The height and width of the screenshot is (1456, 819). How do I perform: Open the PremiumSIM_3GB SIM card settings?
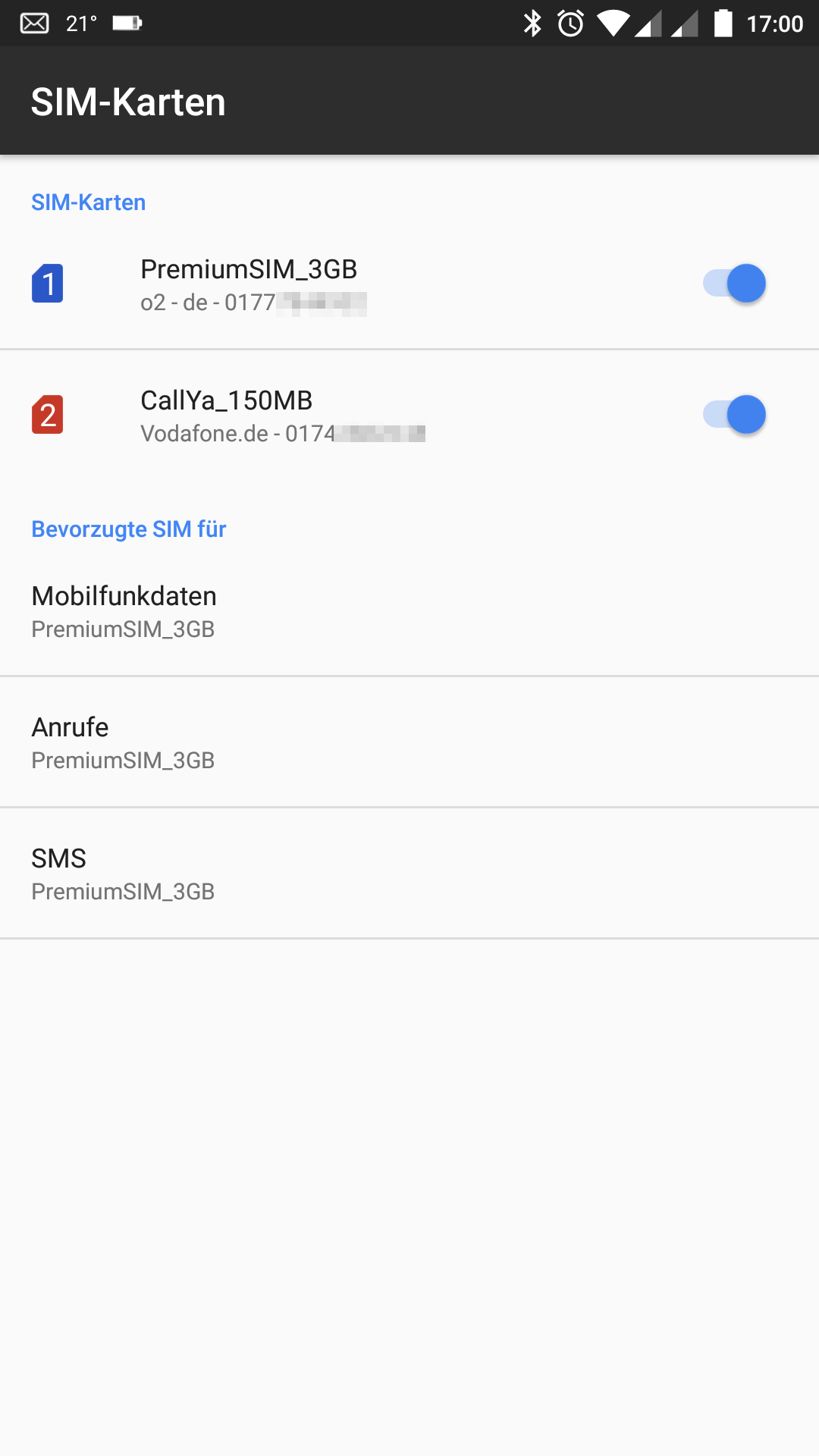[x=349, y=284]
